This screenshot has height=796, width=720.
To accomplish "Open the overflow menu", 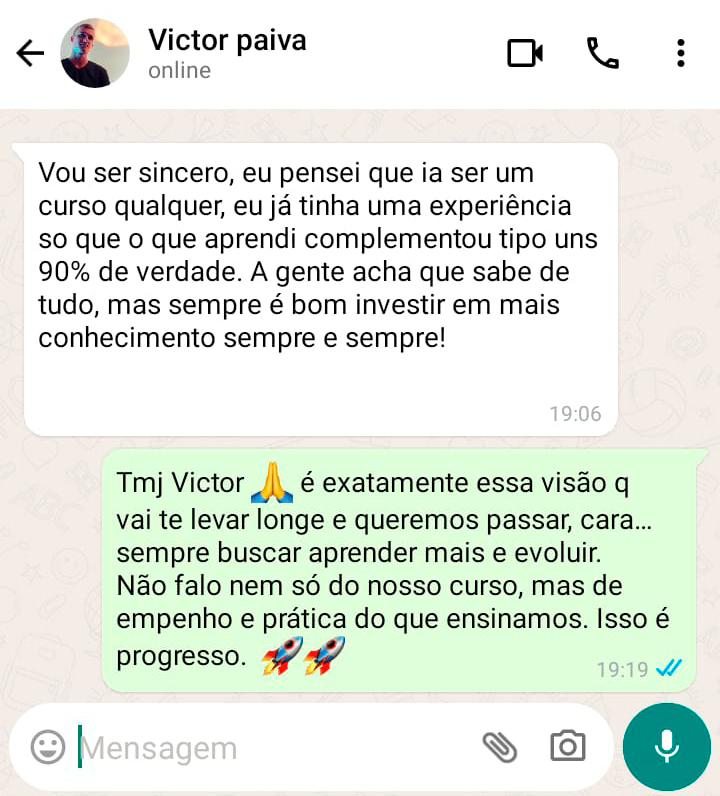I will 680,53.
